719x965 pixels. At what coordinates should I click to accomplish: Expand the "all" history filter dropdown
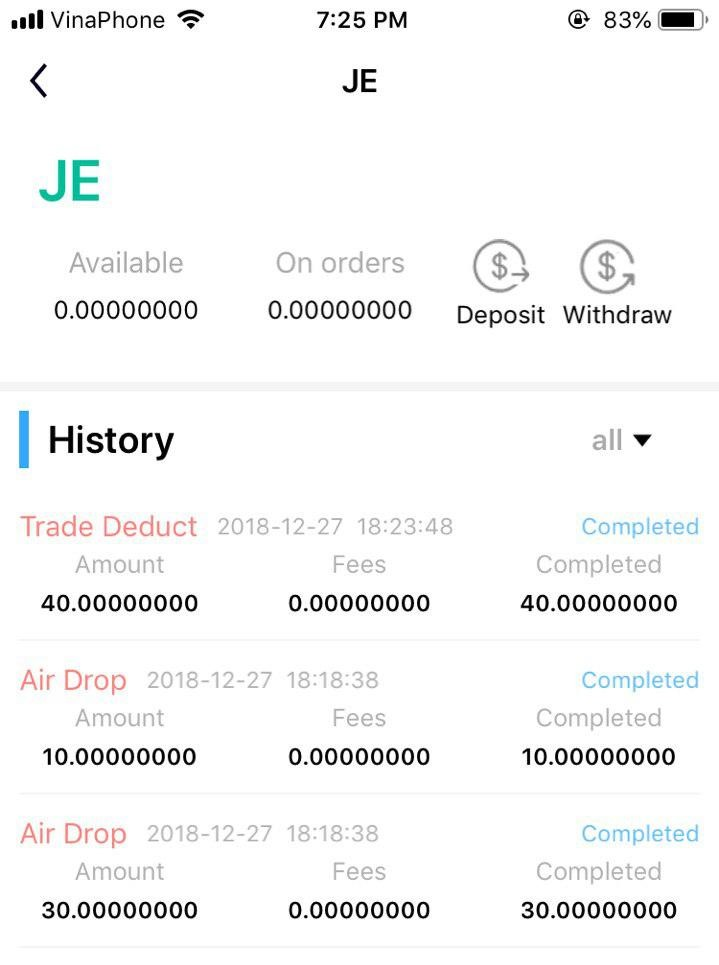click(x=622, y=441)
